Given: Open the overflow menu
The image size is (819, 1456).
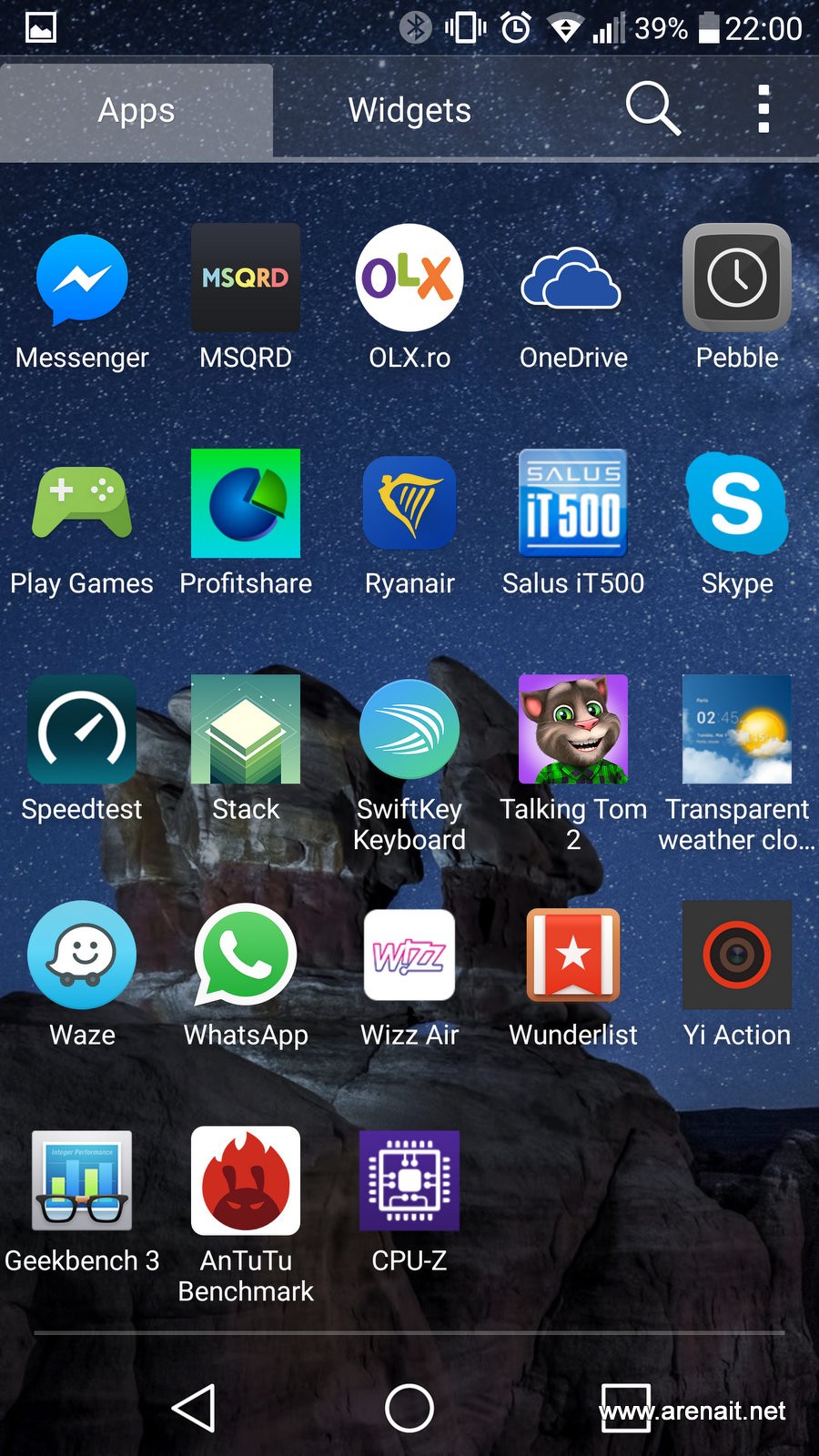Looking at the screenshot, I should pyautogui.click(x=763, y=109).
